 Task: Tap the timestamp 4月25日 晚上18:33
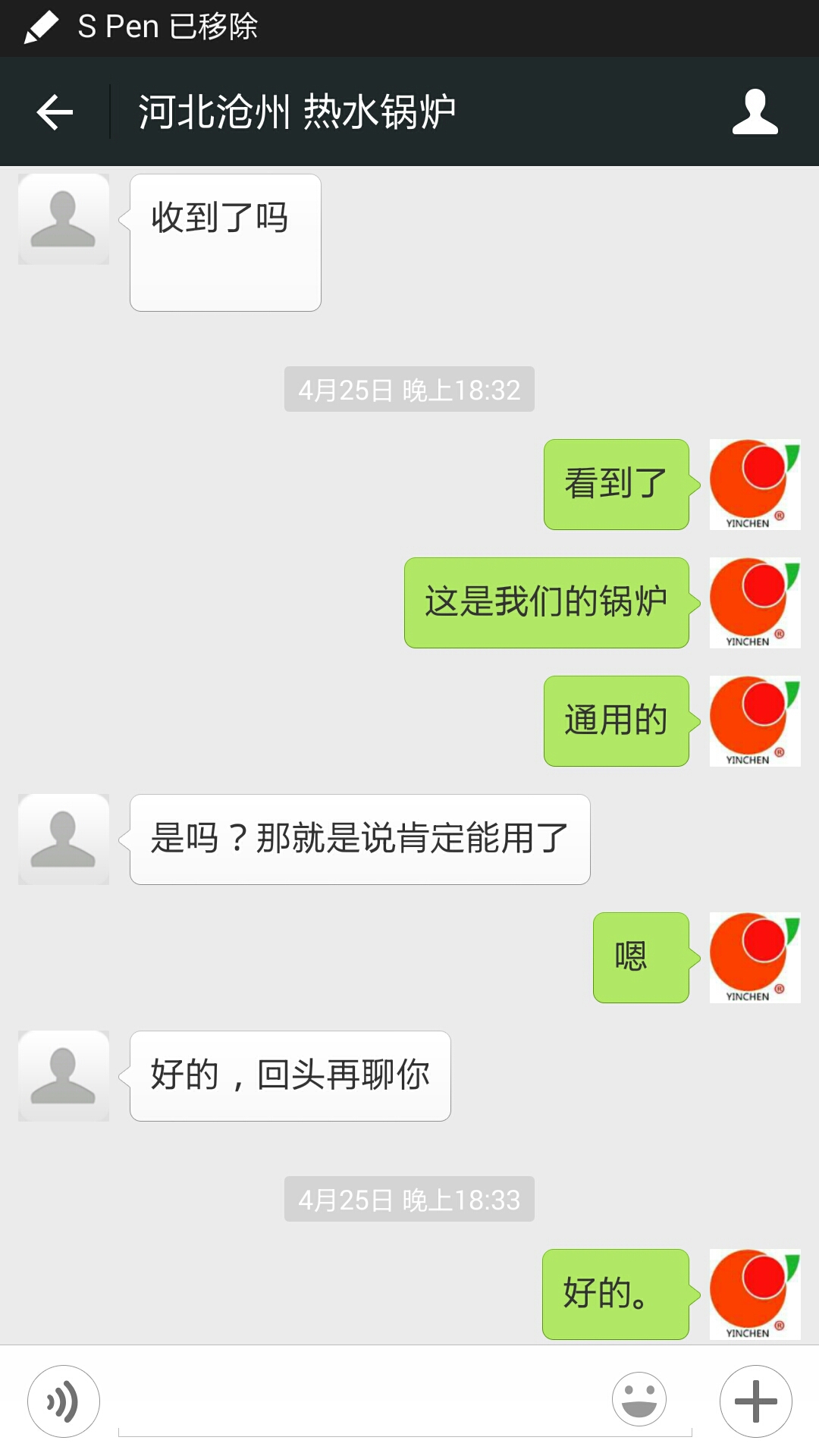409,1199
